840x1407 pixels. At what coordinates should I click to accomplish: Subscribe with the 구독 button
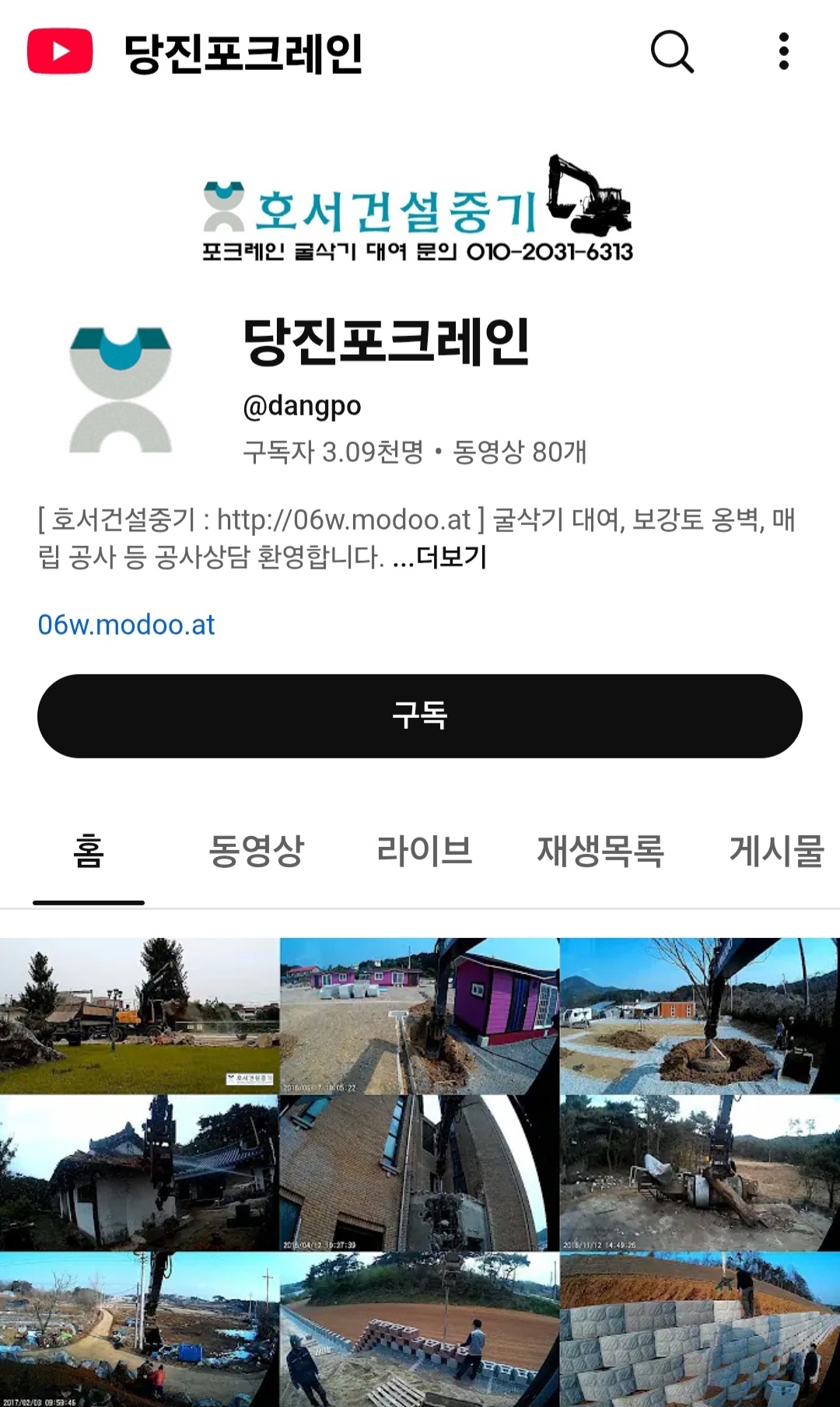(420, 716)
